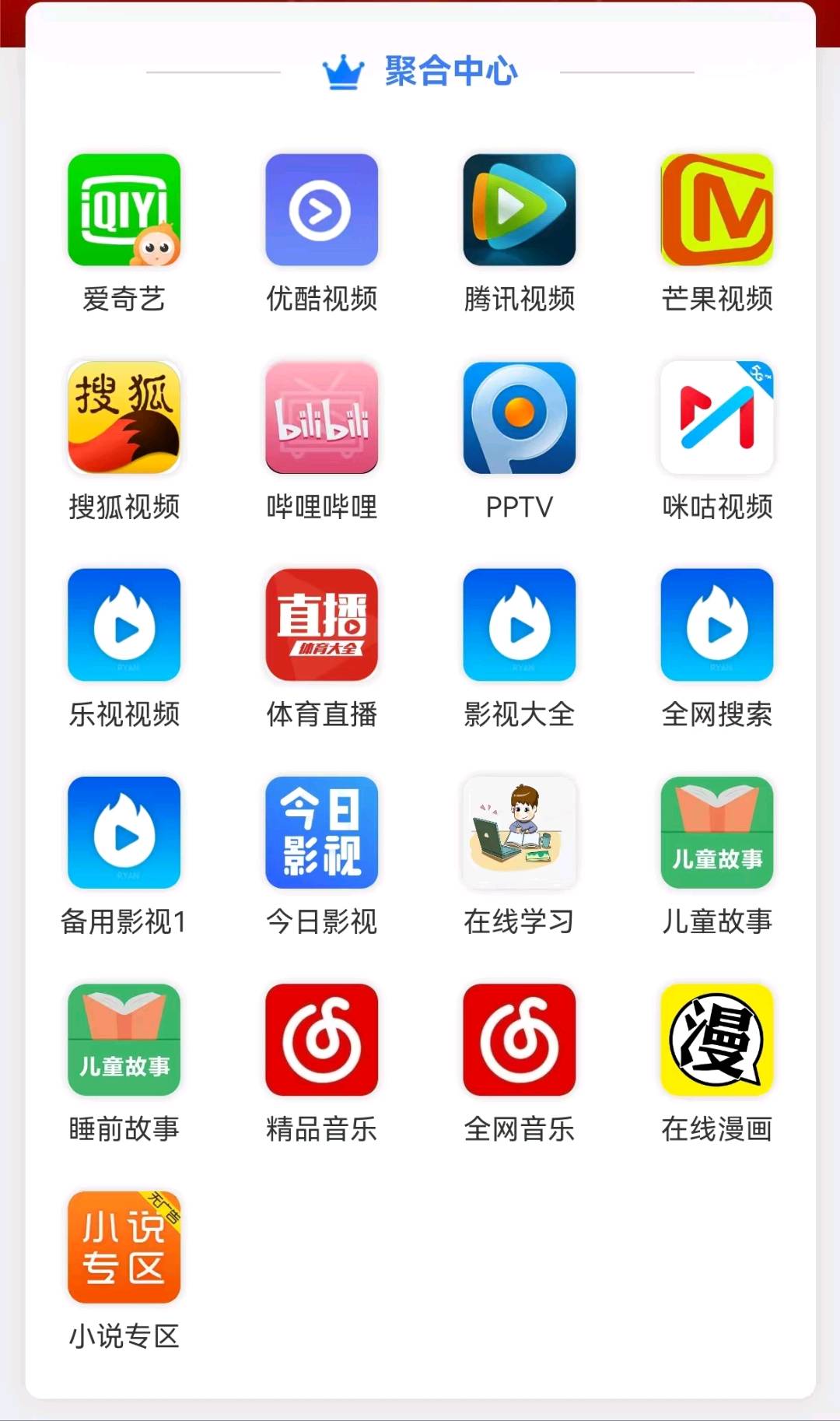The image size is (840, 1421).
Task: Launch 芒果视频 (Mango TV)
Action: [717, 210]
